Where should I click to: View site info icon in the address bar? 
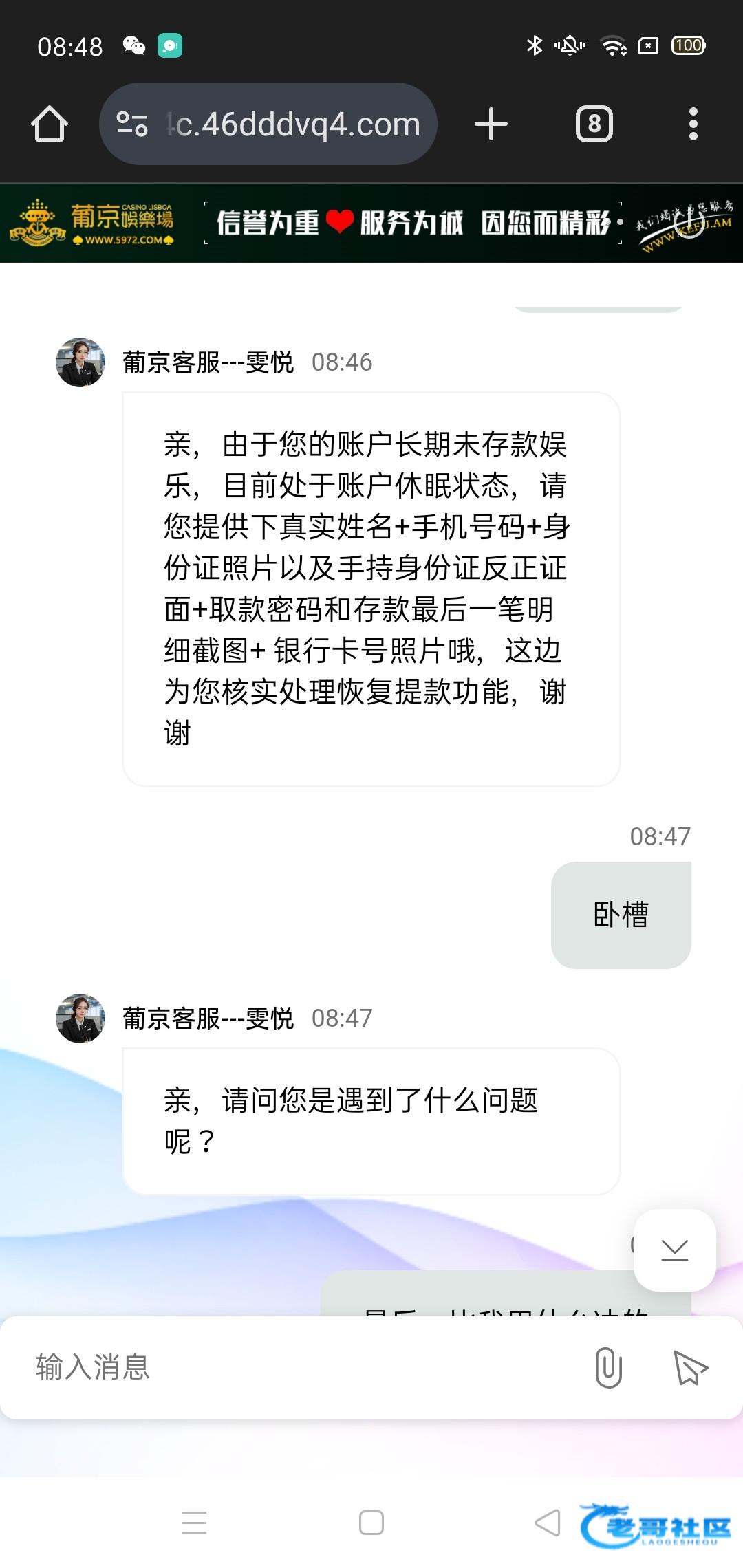131,124
